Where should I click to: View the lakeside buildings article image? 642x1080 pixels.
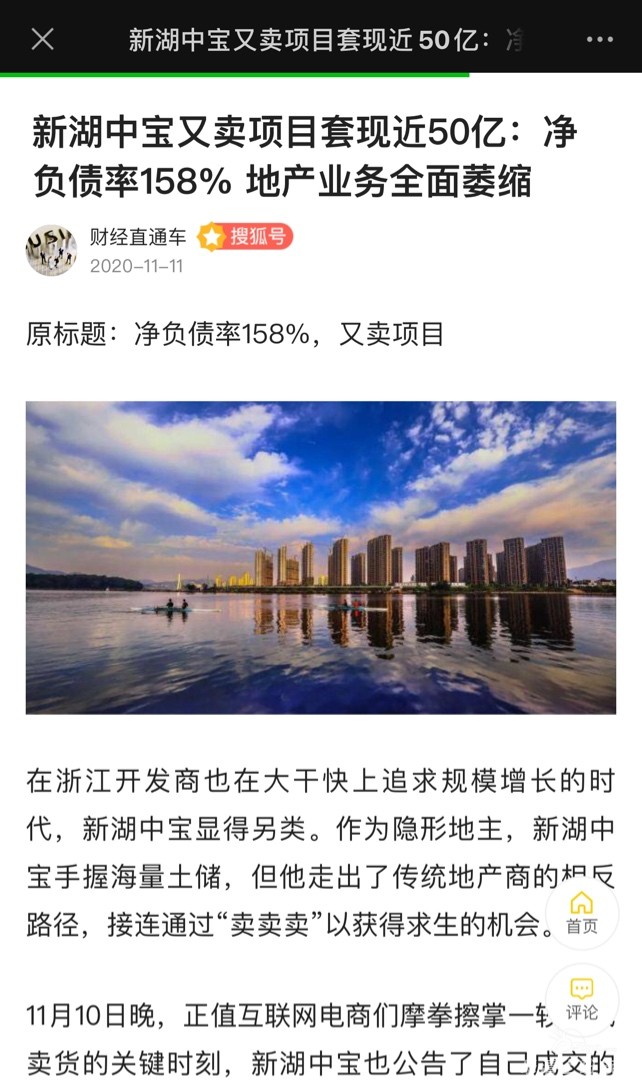coord(321,557)
